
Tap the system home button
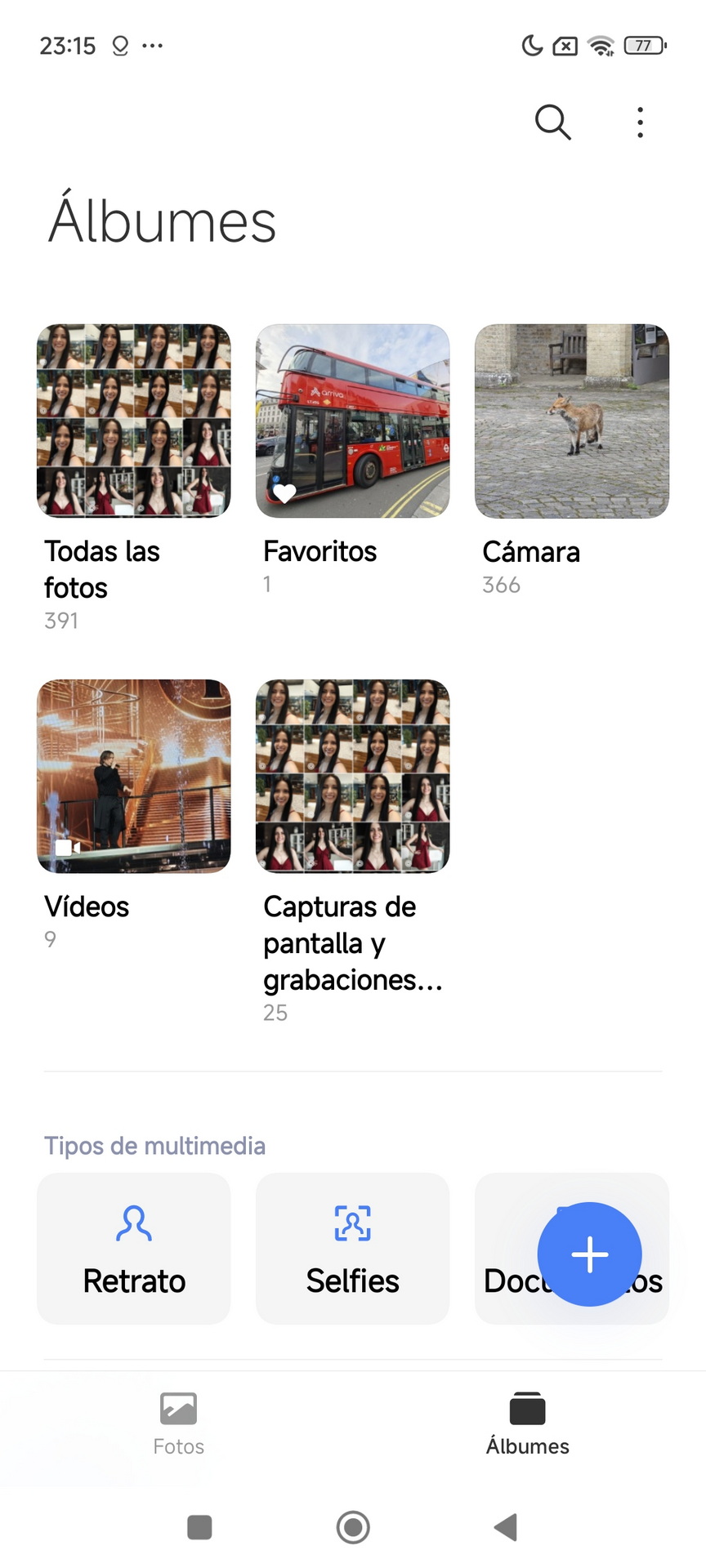[x=353, y=1527]
